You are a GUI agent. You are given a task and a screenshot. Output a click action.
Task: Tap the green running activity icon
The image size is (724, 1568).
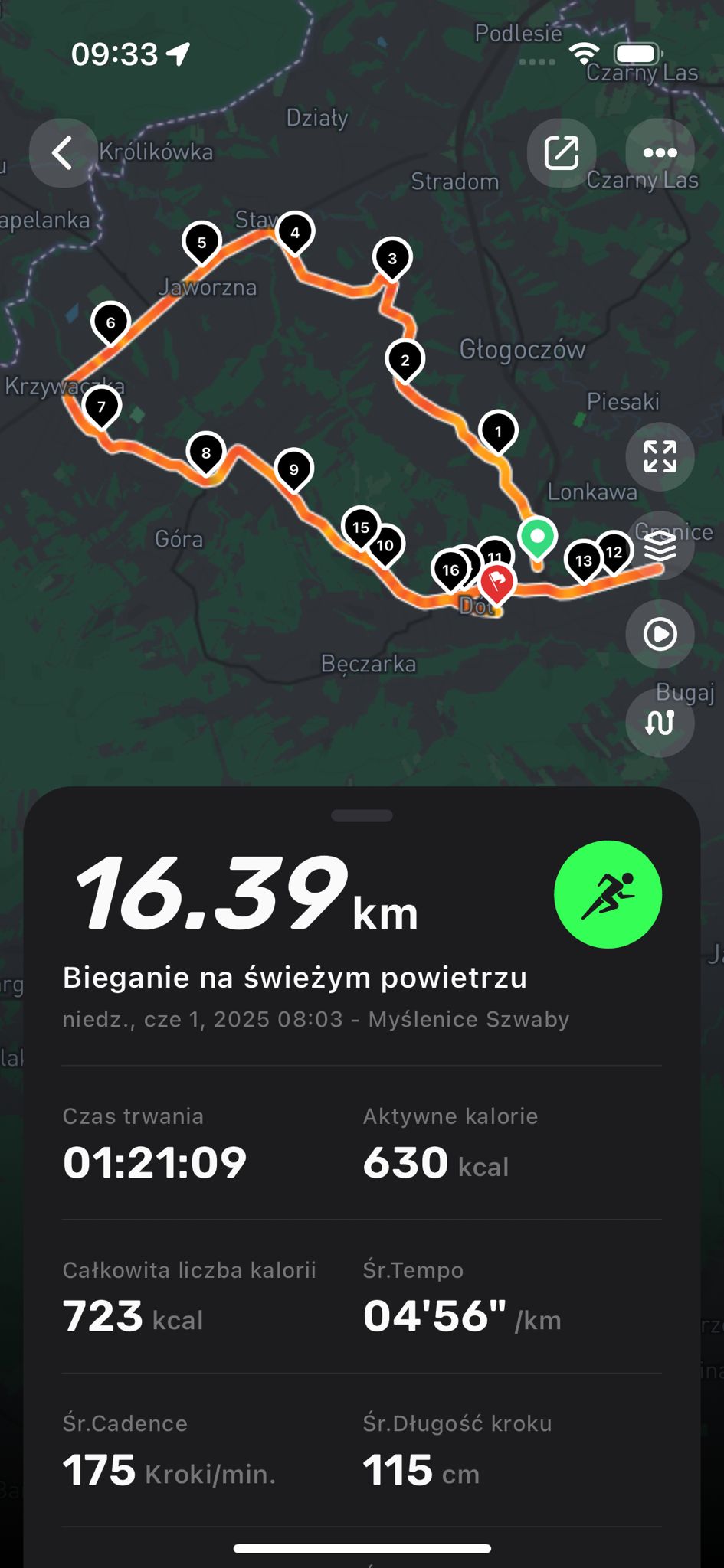(608, 894)
